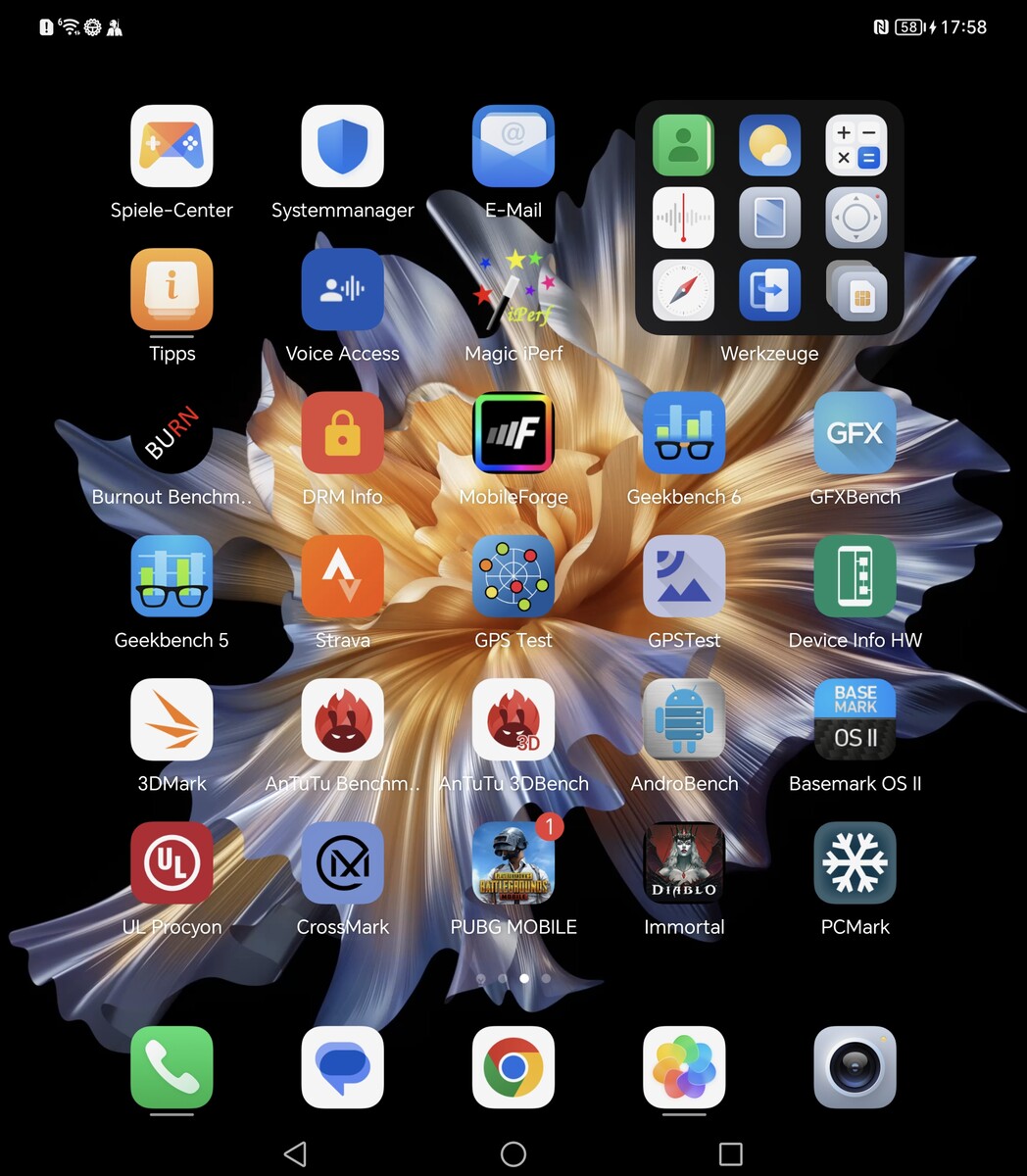1027x1176 pixels.
Task: Launch 3DMark benchmark app
Action: pyautogui.click(x=171, y=719)
